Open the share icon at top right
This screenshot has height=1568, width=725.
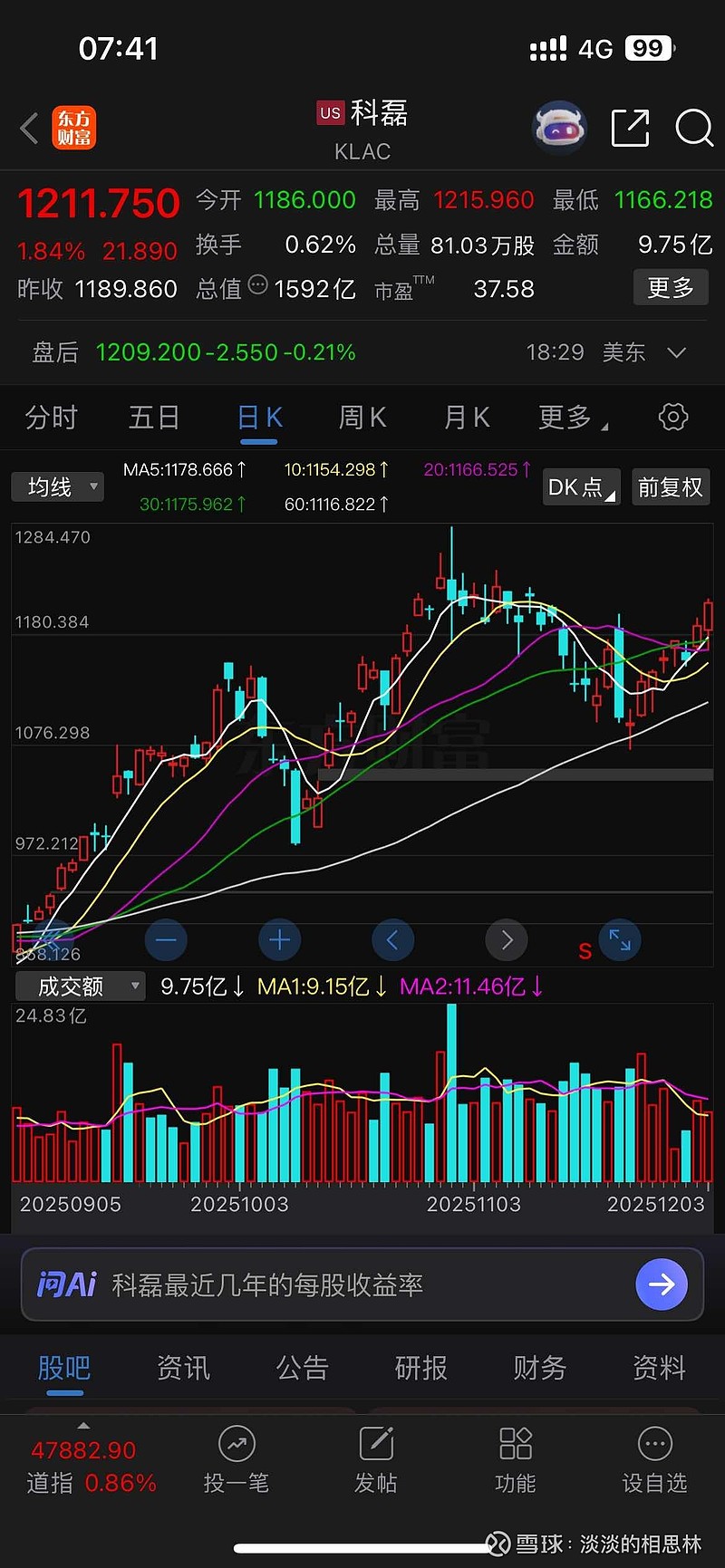click(x=629, y=128)
